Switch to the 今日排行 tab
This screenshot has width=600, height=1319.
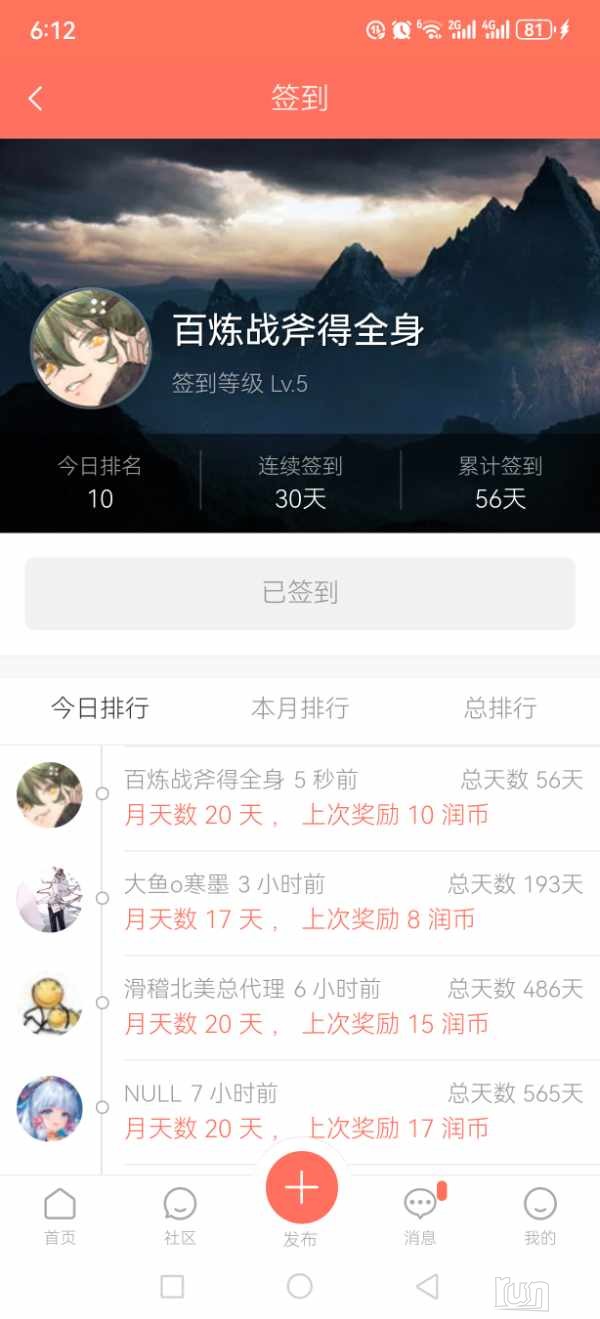tap(100, 708)
